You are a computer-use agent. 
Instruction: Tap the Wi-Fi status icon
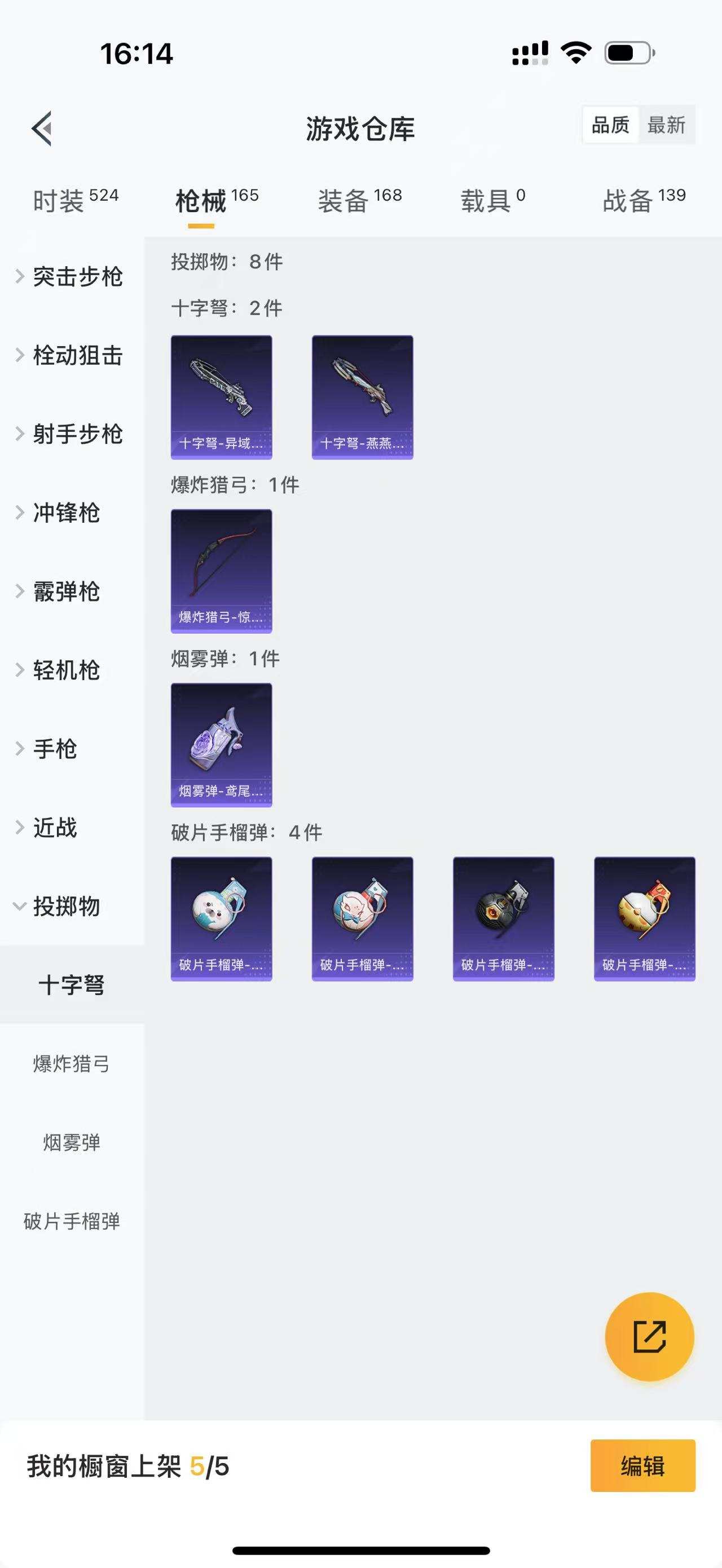576,54
